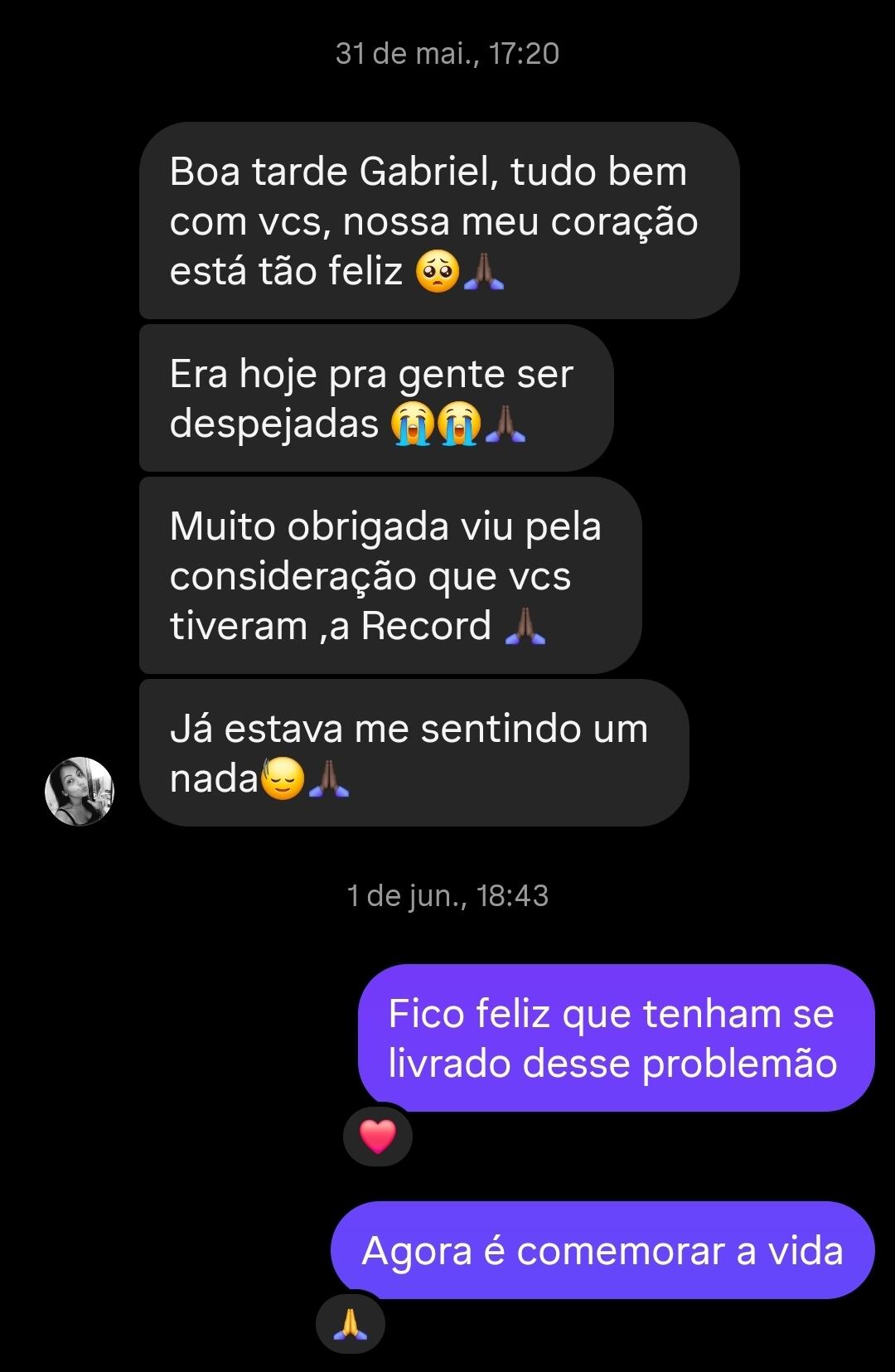View the heart reaction on 'Fico feliz' message
This screenshot has height=1372, width=895.
click(x=378, y=1136)
